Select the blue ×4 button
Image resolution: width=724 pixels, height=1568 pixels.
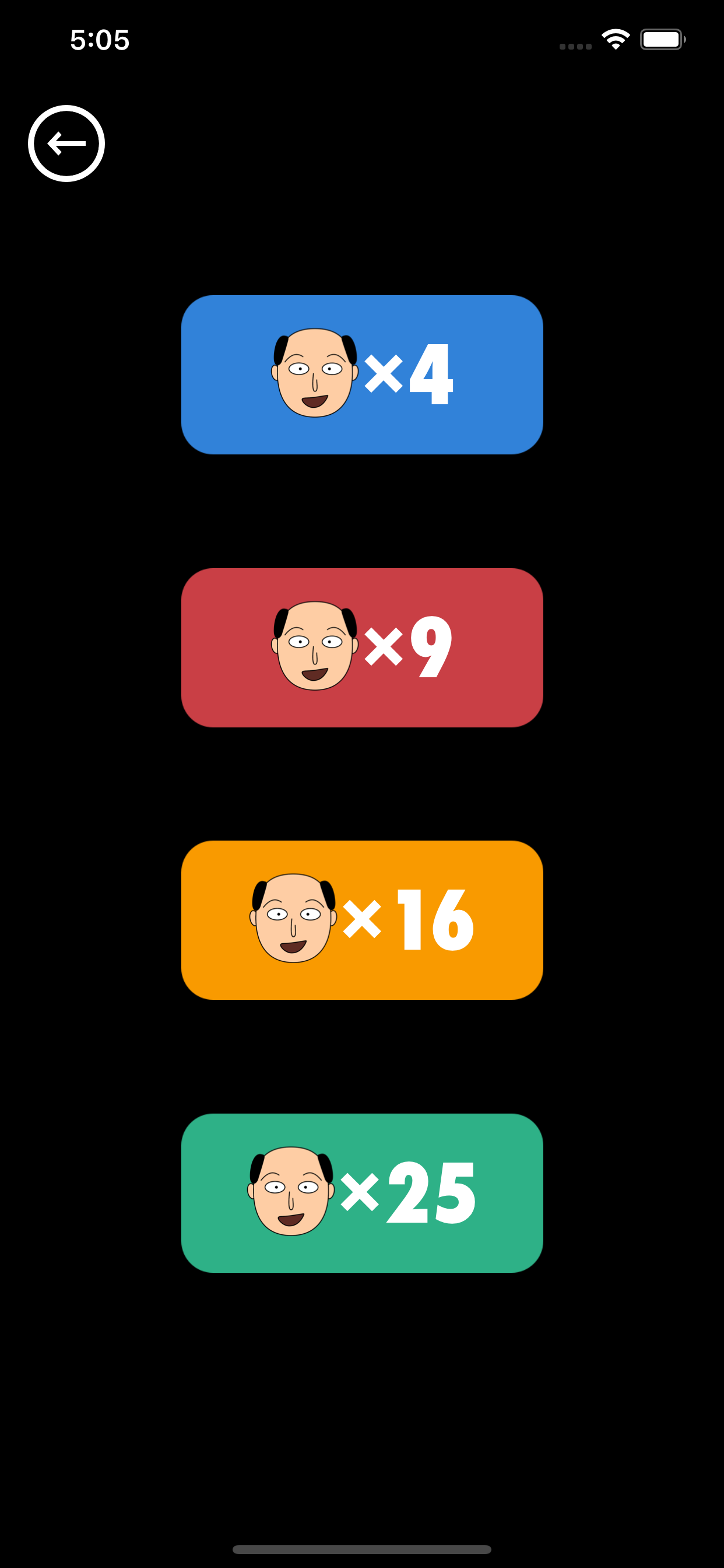pos(362,375)
